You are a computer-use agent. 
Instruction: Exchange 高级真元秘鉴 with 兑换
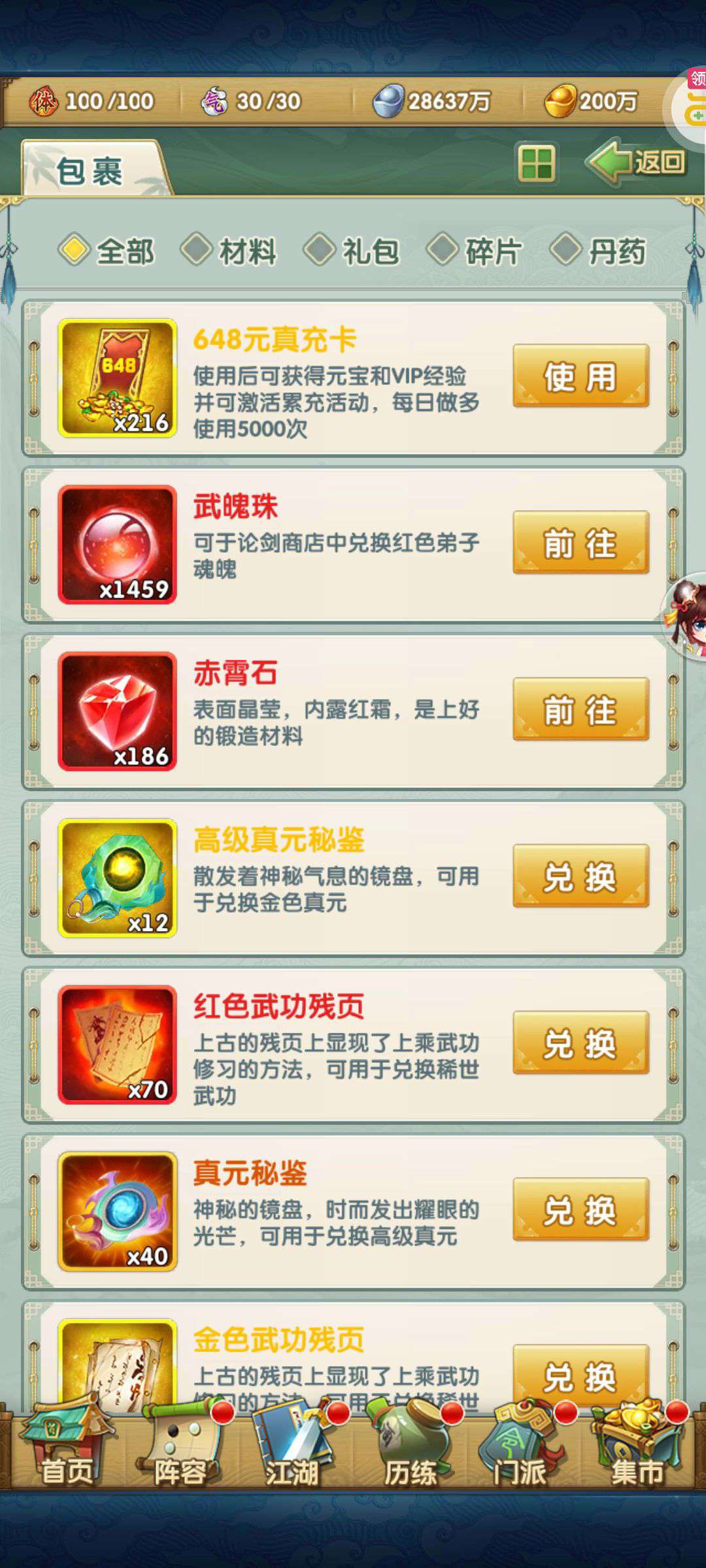pyautogui.click(x=580, y=876)
